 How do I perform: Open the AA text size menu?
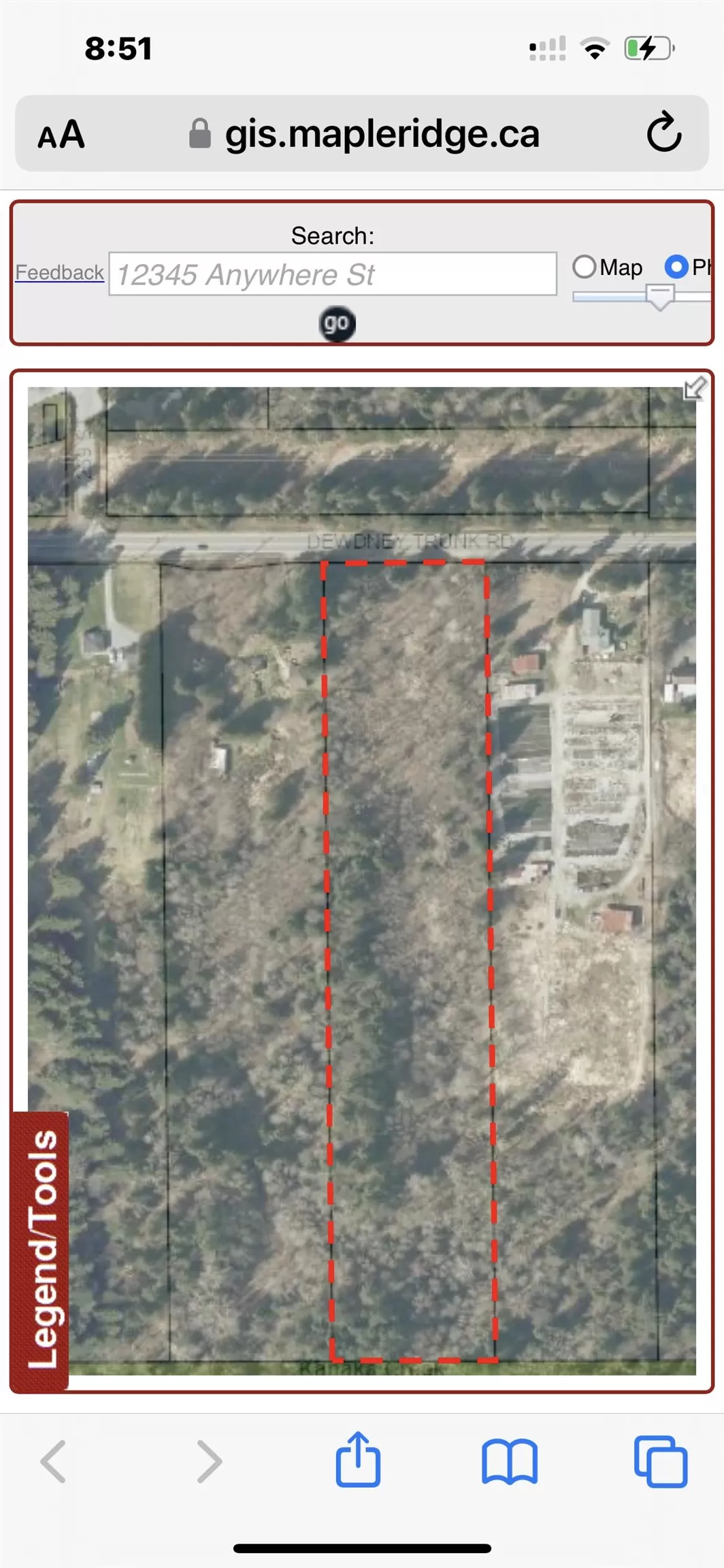pyautogui.click(x=61, y=134)
